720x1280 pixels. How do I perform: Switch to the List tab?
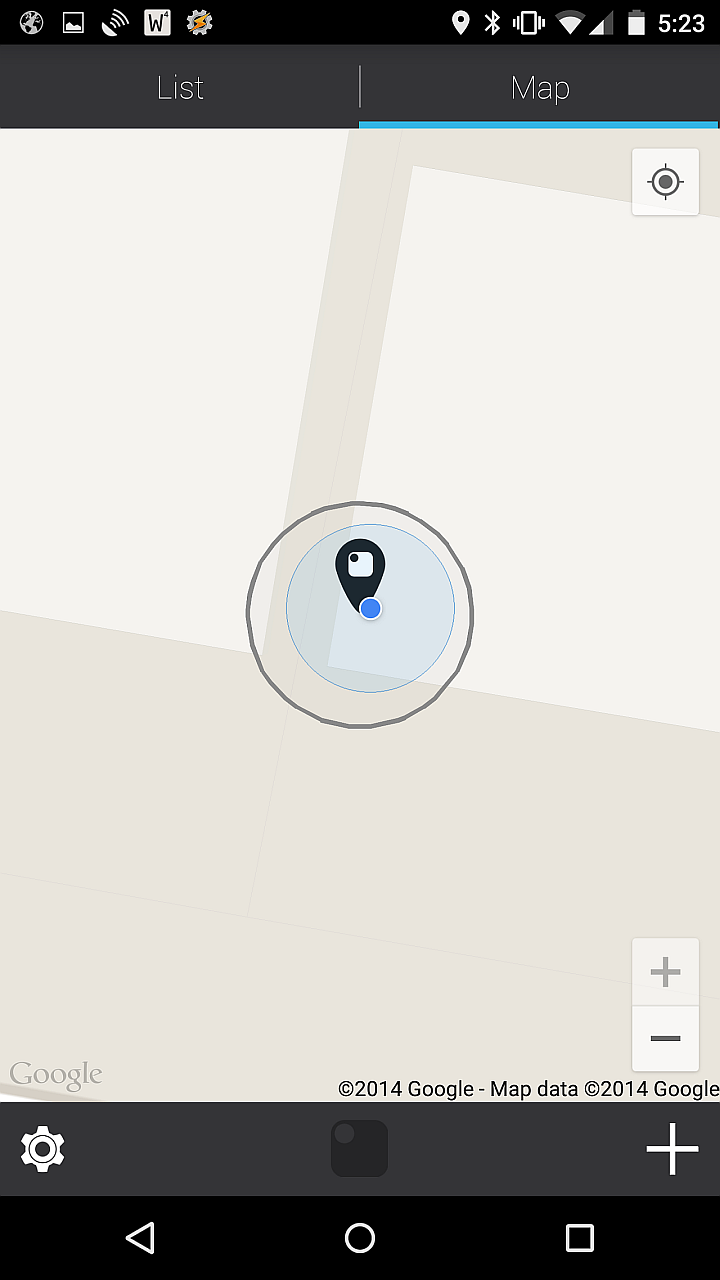tap(180, 88)
